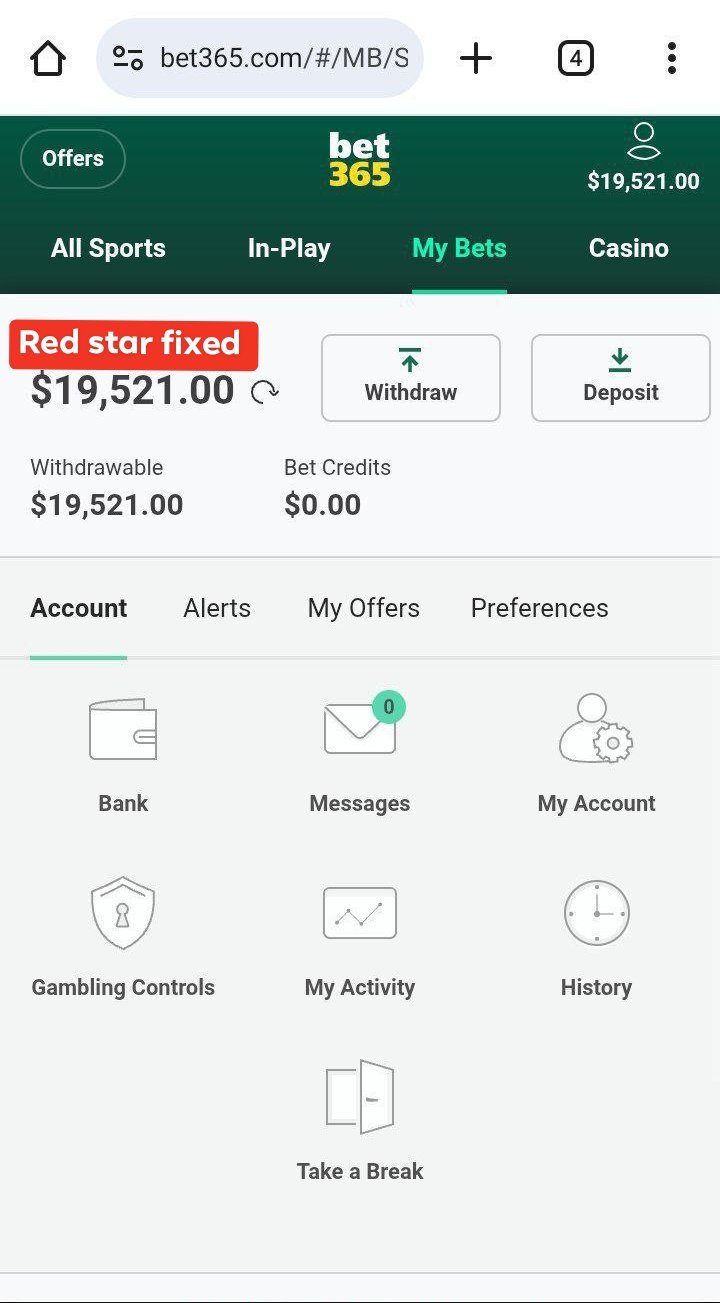Tap the Withdraw button
Image resolution: width=720 pixels, height=1303 pixels.
click(x=410, y=377)
